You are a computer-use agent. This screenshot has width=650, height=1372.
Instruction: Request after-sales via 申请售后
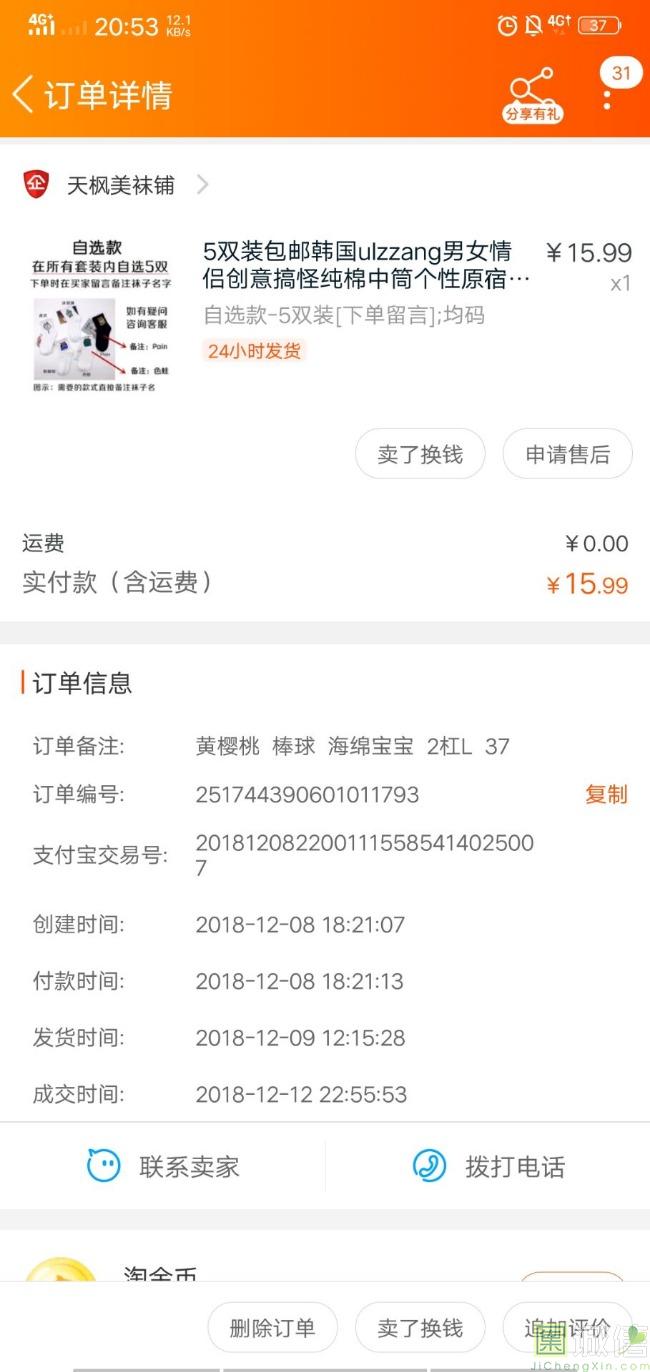pos(567,454)
